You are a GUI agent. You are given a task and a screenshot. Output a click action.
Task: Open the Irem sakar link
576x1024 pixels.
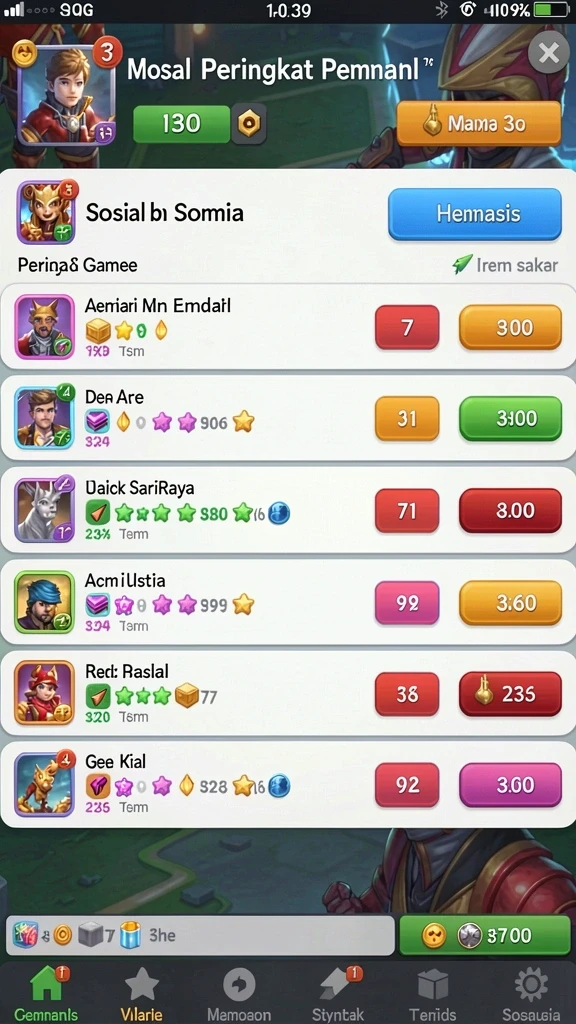(x=505, y=264)
